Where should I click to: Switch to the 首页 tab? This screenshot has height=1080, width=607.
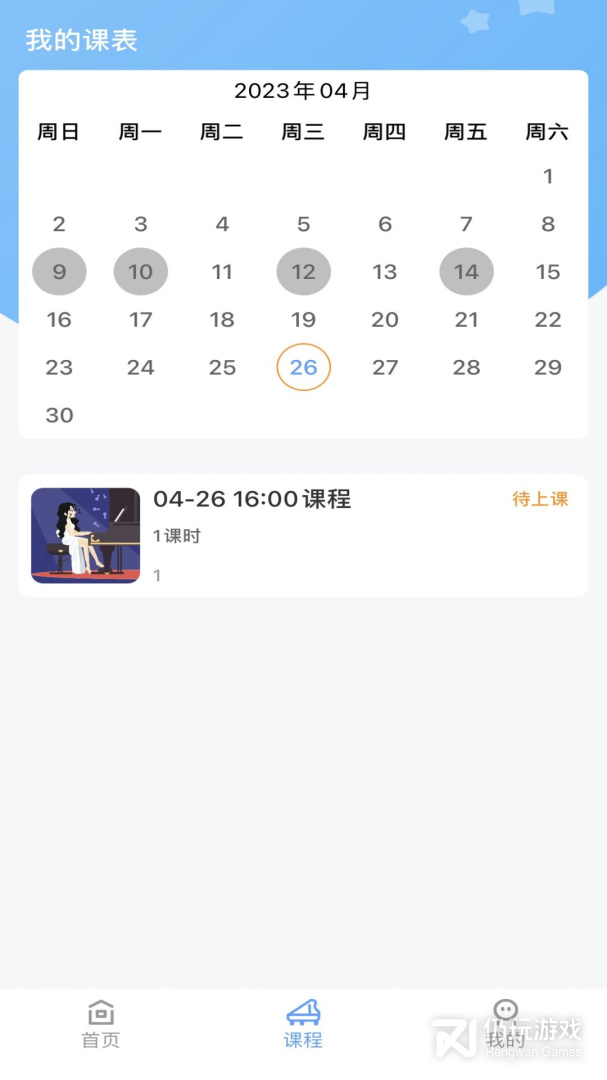click(x=101, y=1024)
